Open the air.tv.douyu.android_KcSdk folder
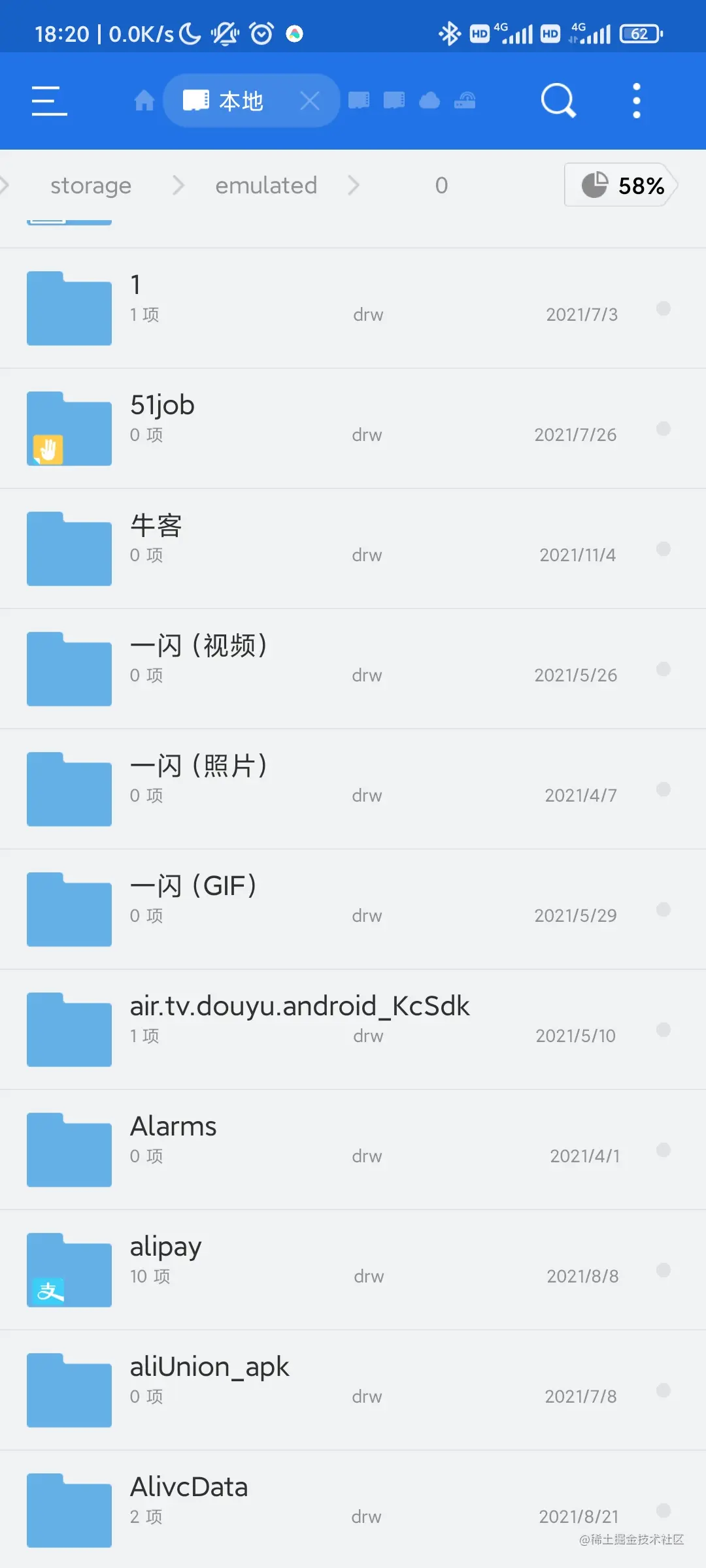The height and width of the screenshot is (1568, 706). [299, 1007]
